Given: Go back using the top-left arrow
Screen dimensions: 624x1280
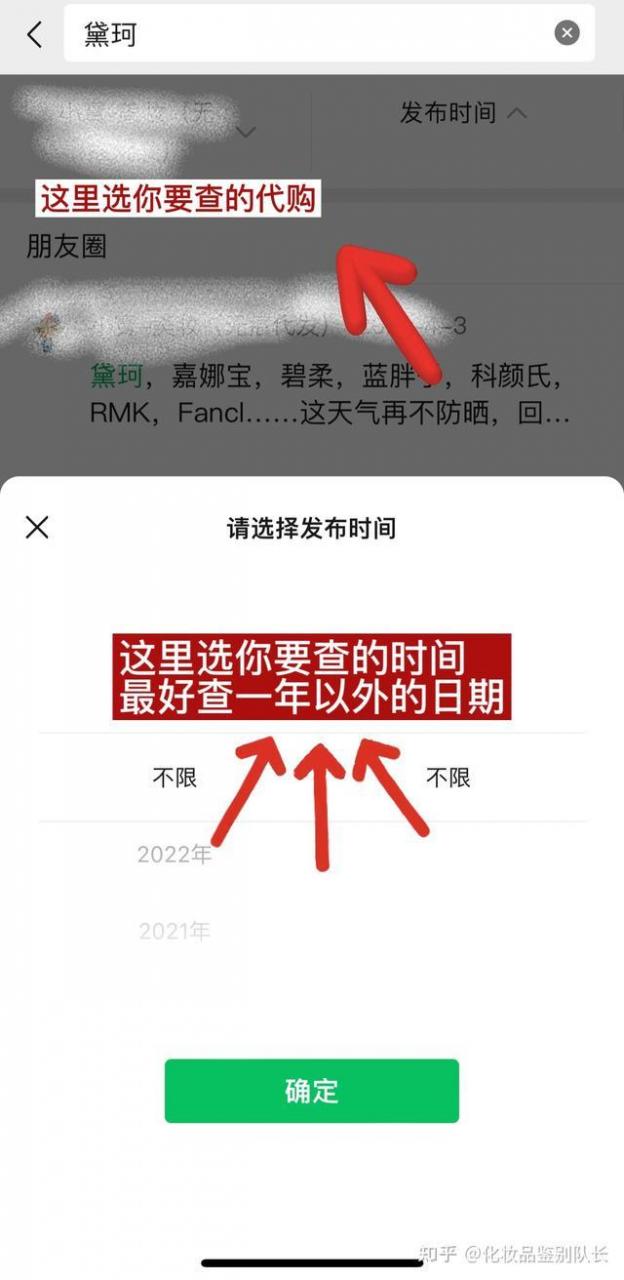Looking at the screenshot, I should click(x=35, y=34).
